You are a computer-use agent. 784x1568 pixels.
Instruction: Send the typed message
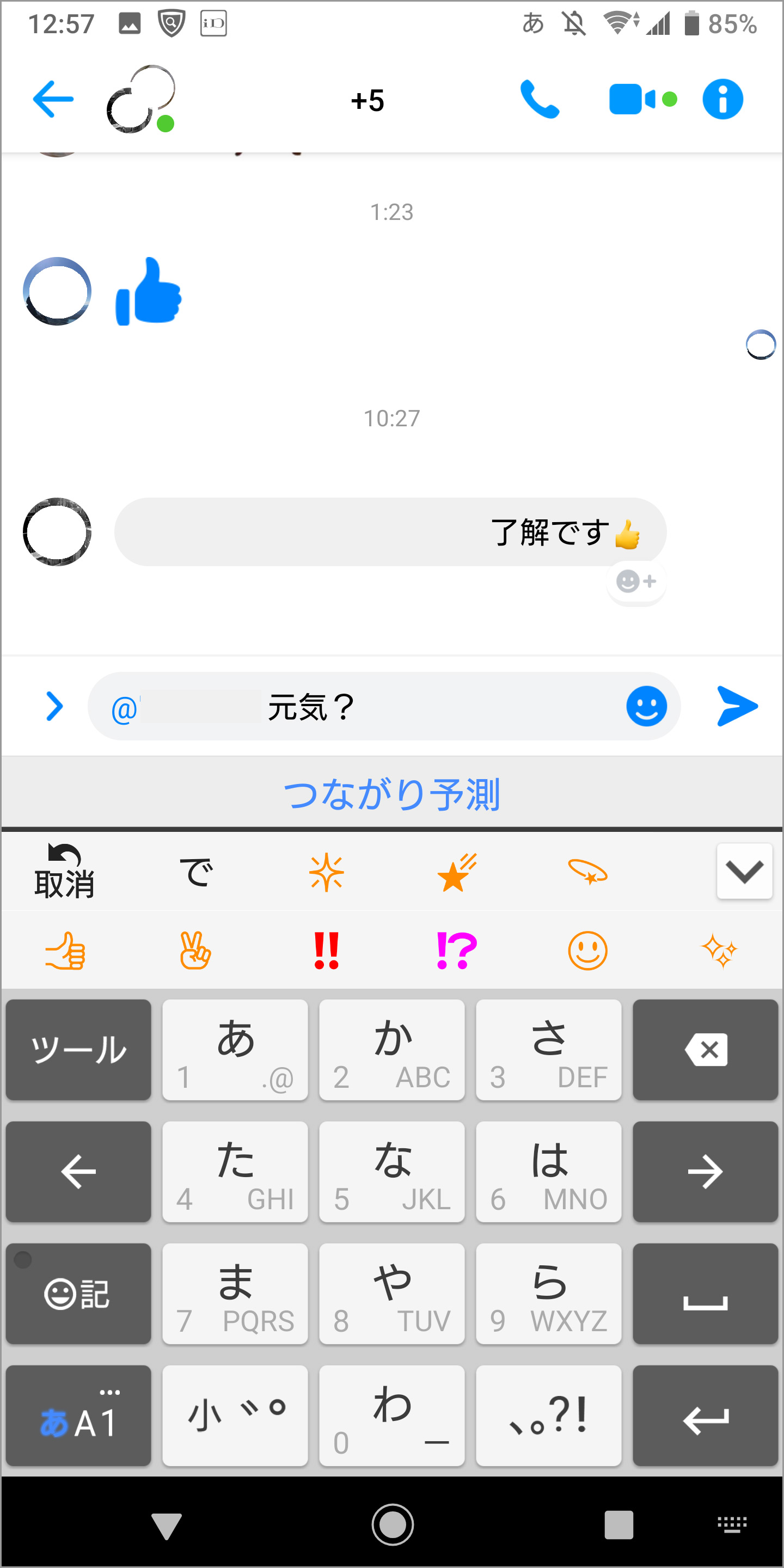pos(737,706)
